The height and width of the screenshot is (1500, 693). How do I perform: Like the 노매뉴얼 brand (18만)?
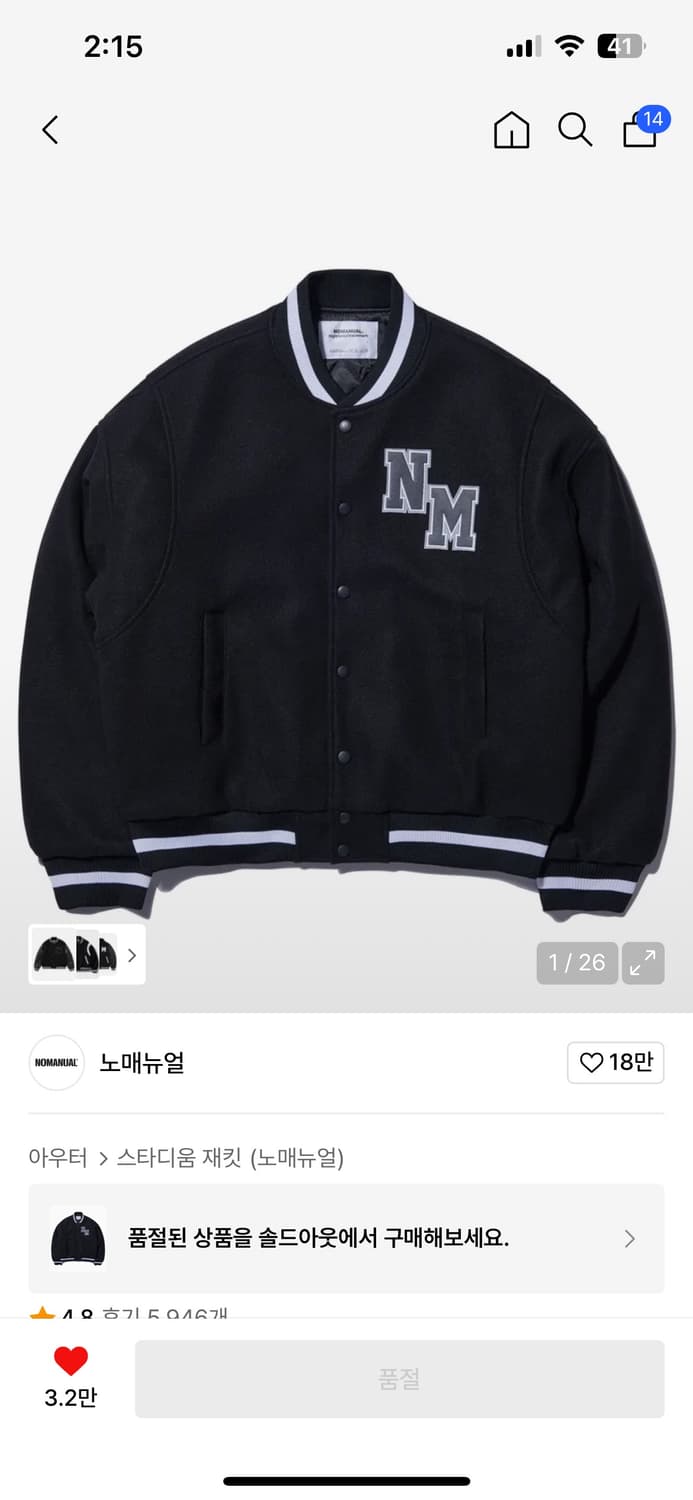point(615,1062)
